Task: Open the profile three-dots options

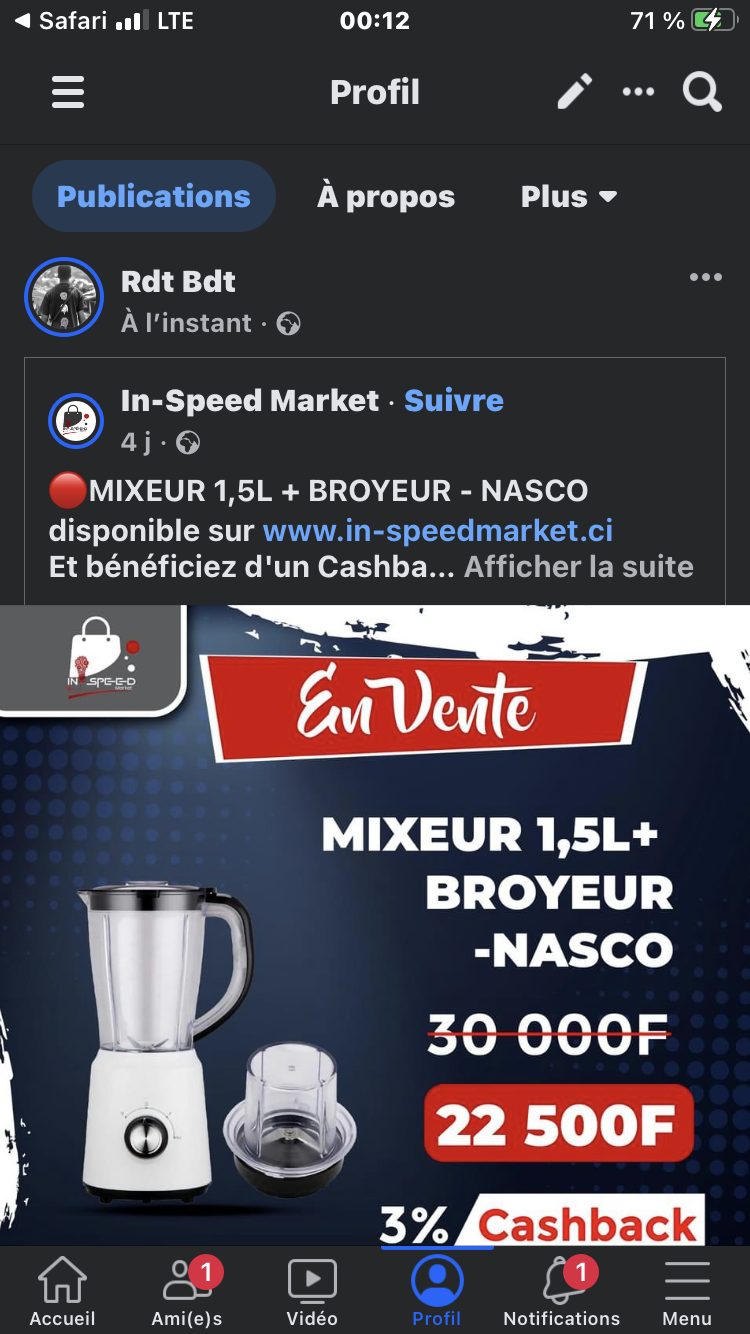Action: (x=638, y=92)
